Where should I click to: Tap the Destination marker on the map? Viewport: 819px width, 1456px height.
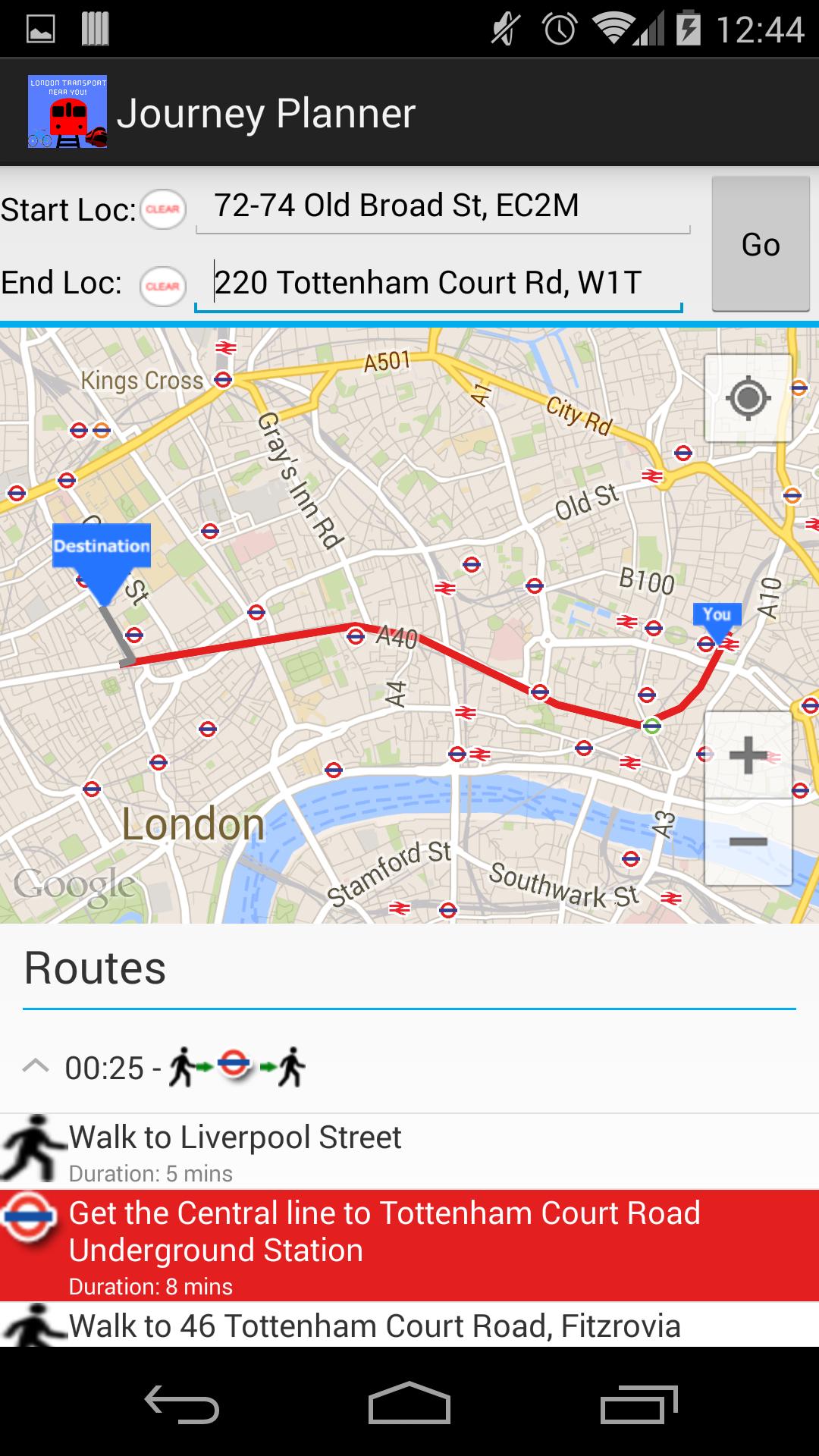[102, 546]
